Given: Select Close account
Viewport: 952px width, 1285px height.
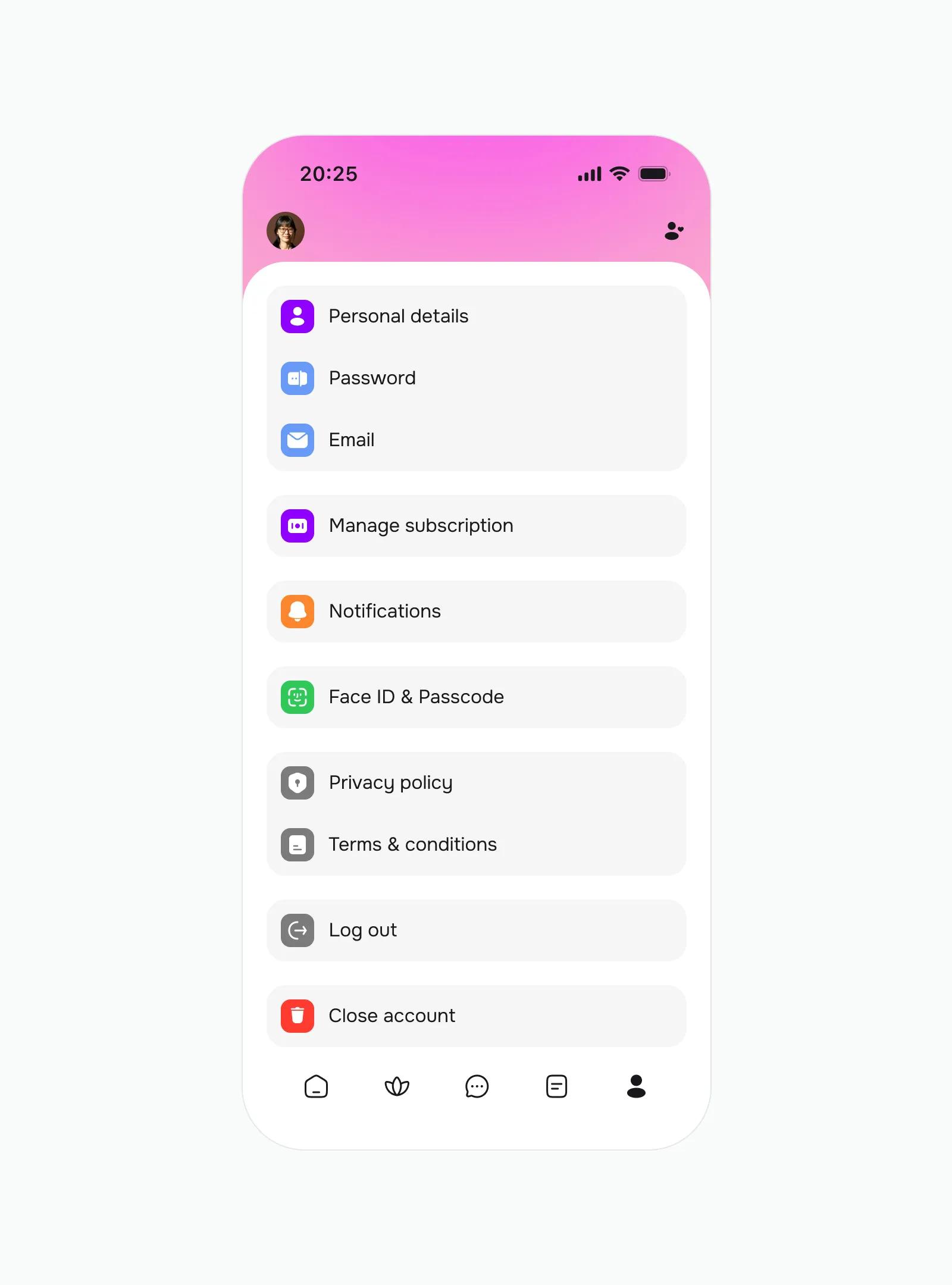Looking at the screenshot, I should (x=476, y=1016).
